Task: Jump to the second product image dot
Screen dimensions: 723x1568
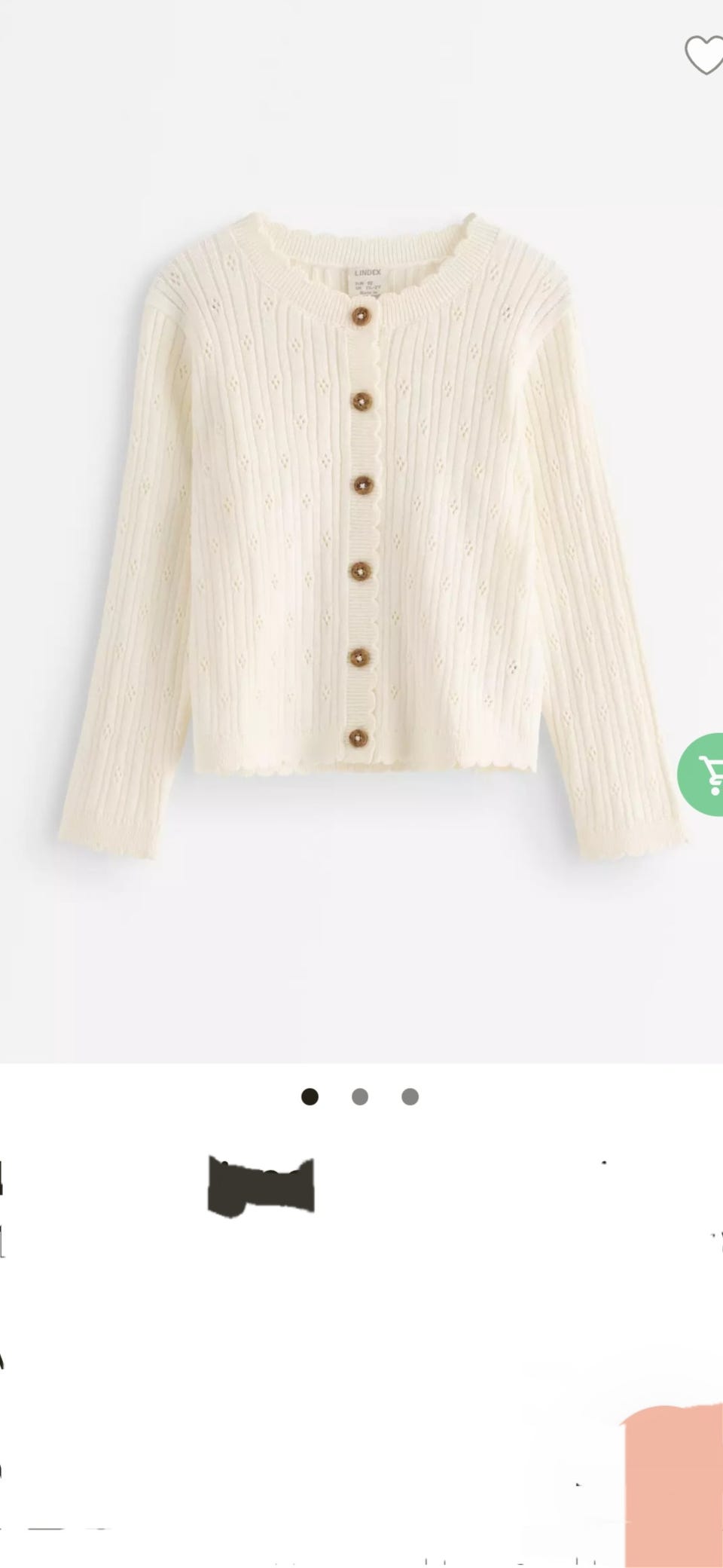Action: pyautogui.click(x=360, y=1097)
